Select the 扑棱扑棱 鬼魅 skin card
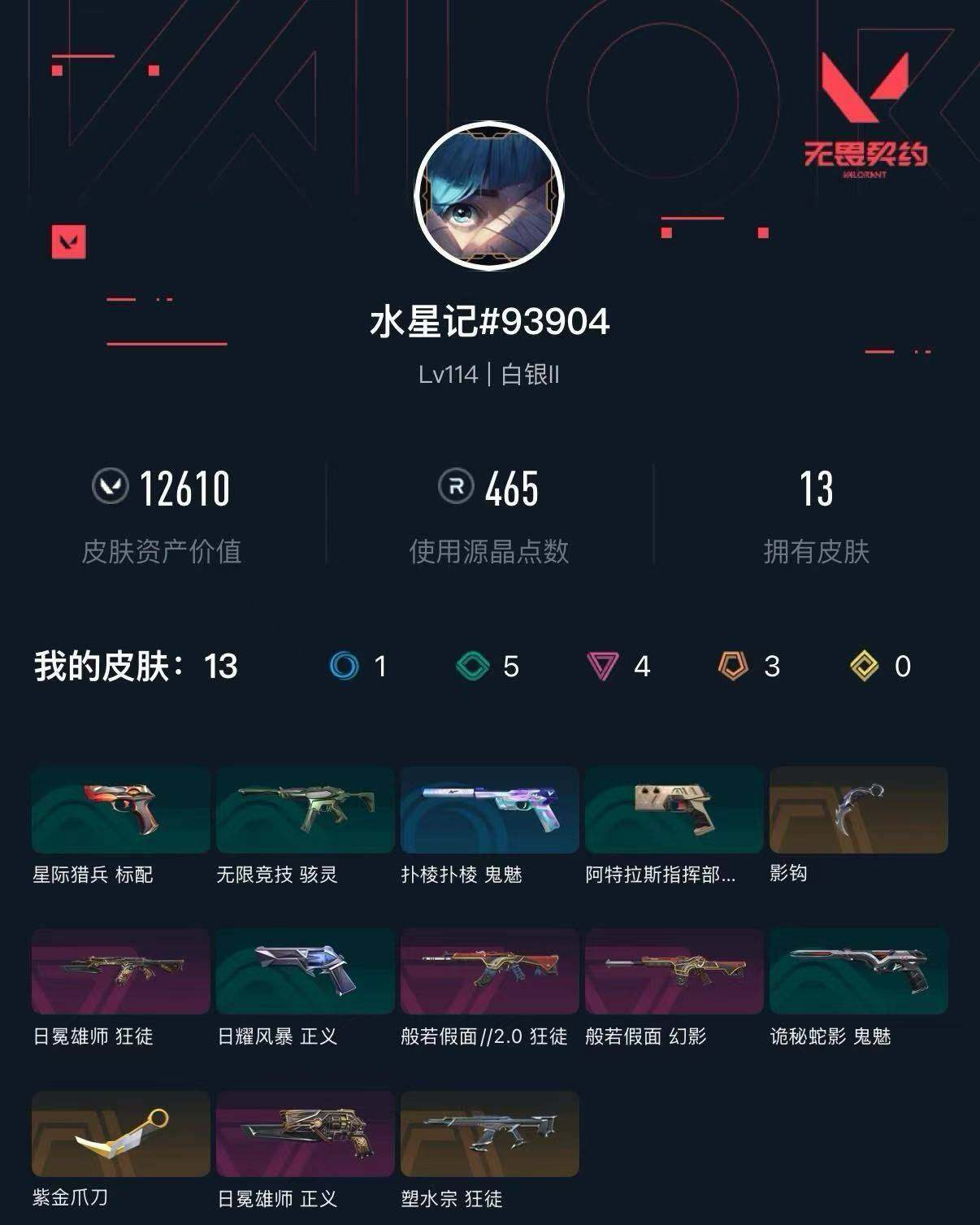 (x=488, y=810)
